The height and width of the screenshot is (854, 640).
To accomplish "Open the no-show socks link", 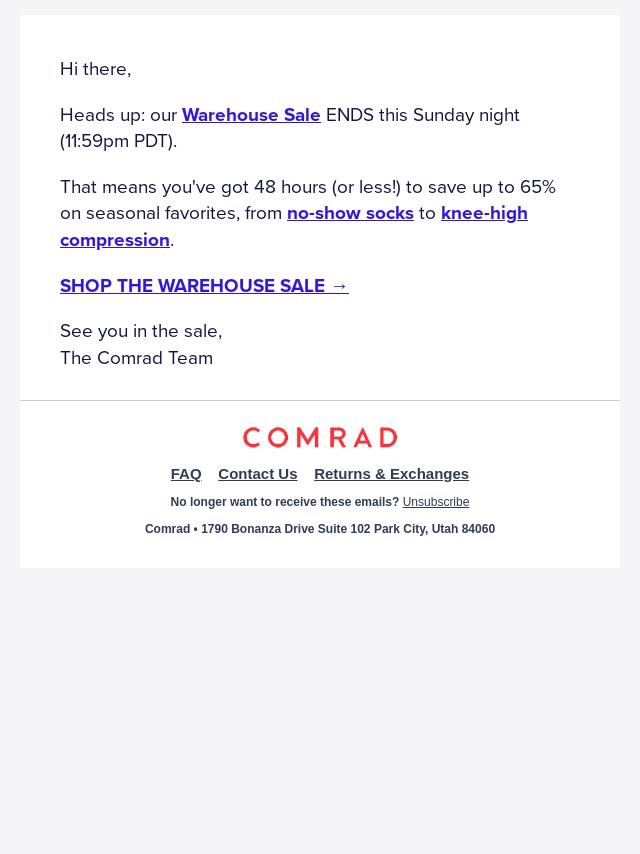I will (x=350, y=213).
